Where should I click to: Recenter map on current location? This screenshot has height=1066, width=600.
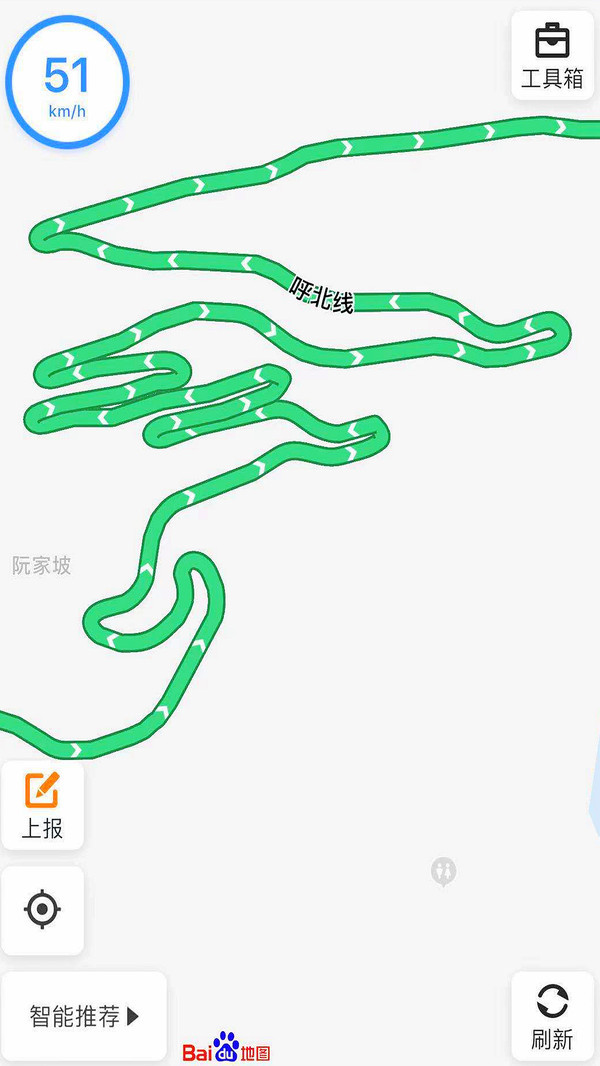(42, 910)
